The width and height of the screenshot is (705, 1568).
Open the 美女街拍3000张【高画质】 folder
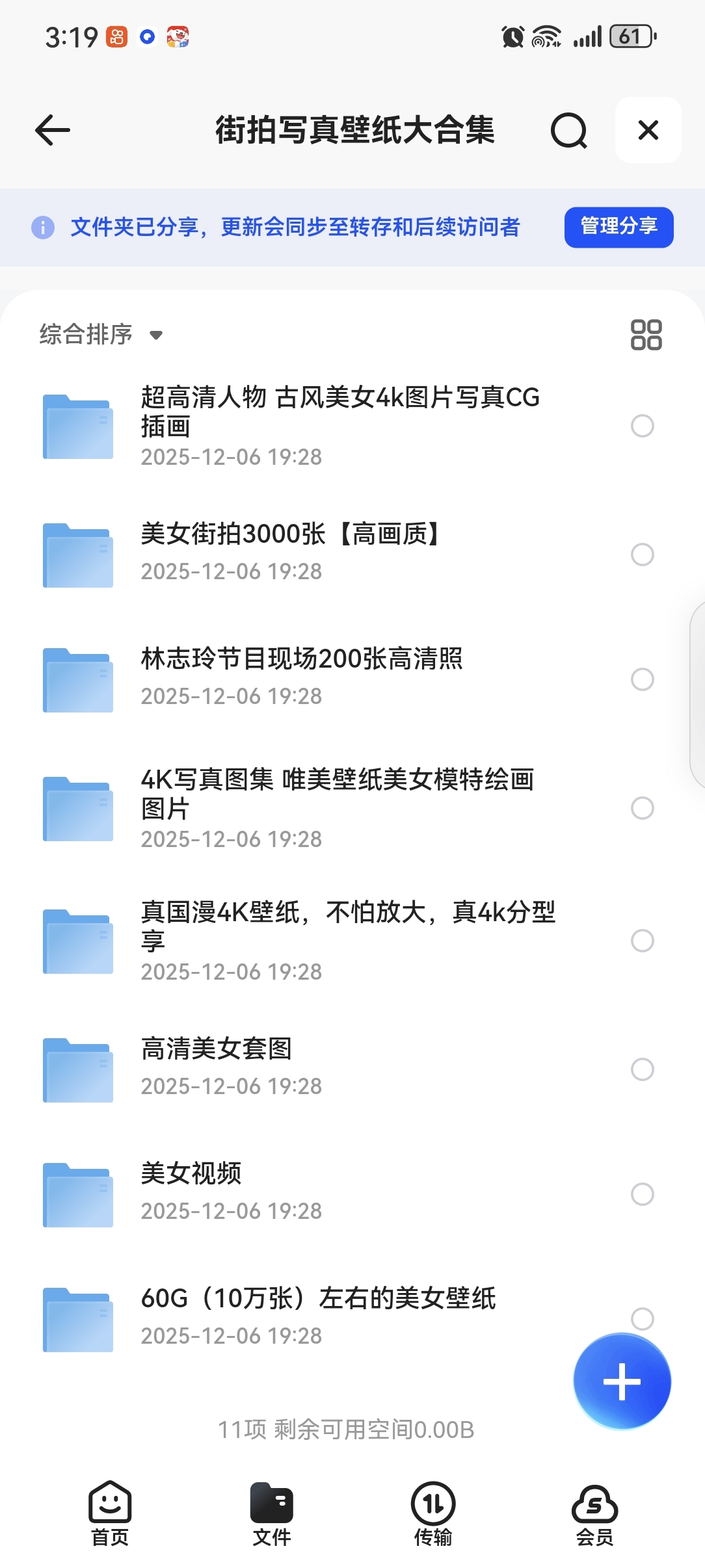(293, 553)
